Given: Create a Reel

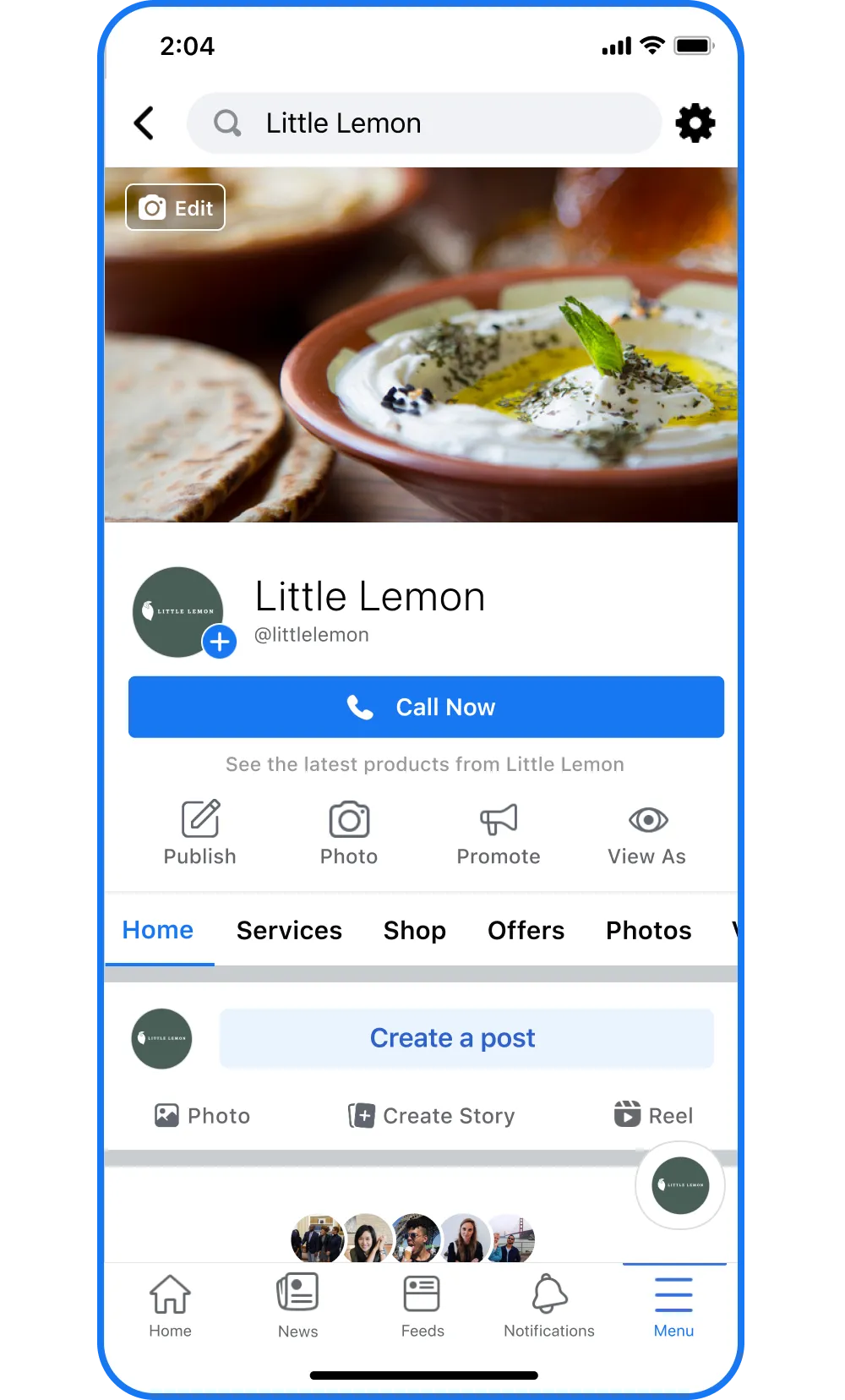Looking at the screenshot, I should click(653, 1116).
